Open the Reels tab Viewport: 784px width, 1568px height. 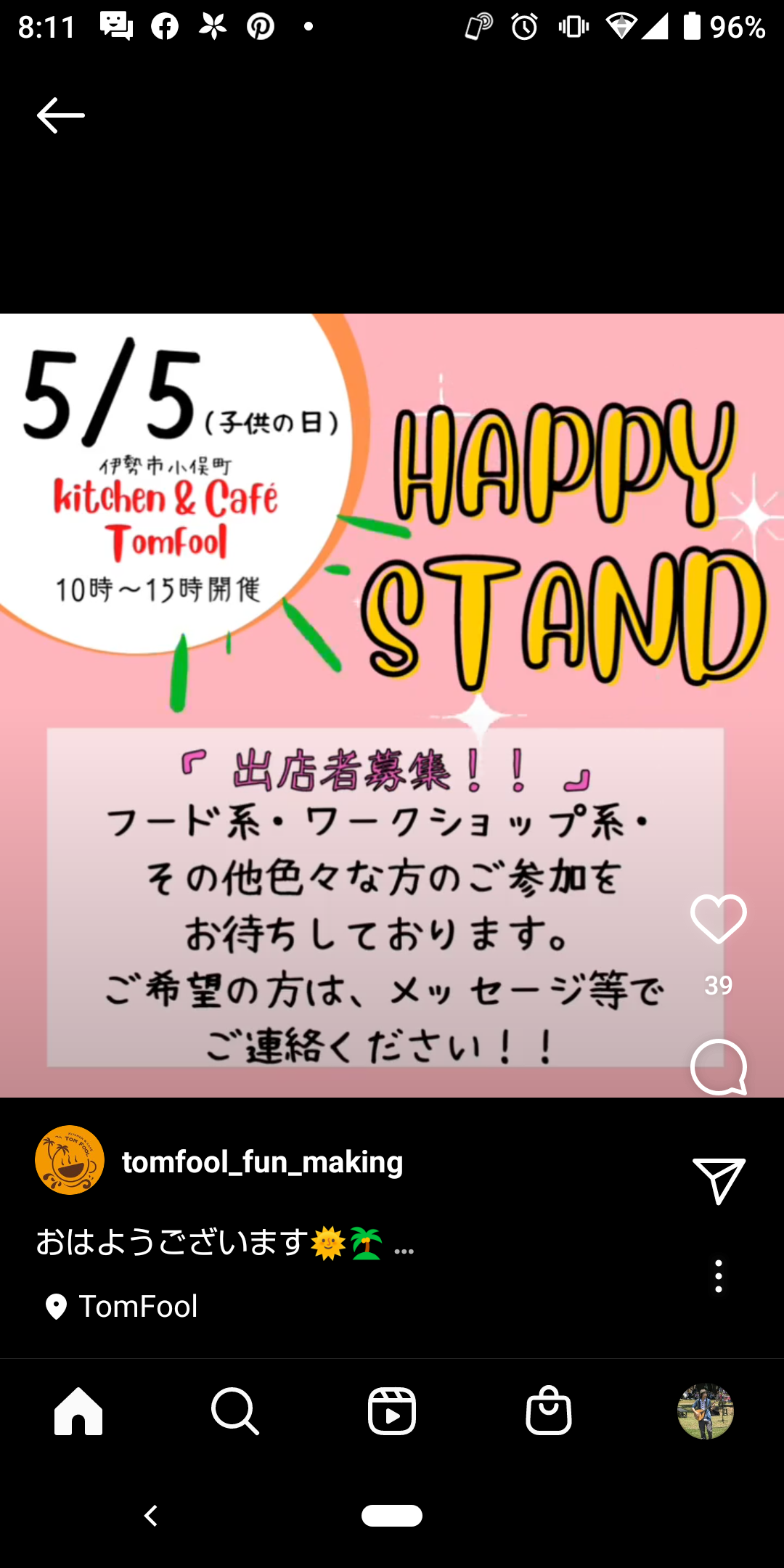point(392,1411)
